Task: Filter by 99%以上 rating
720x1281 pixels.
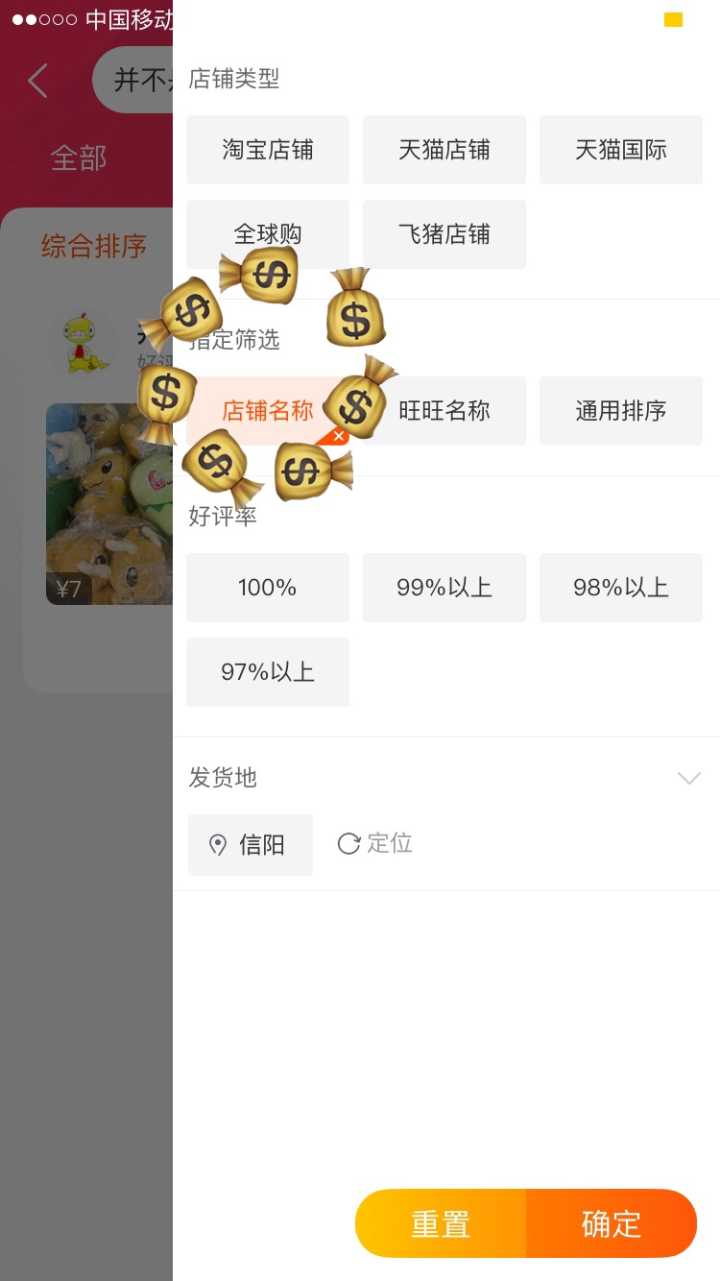Action: coord(444,588)
